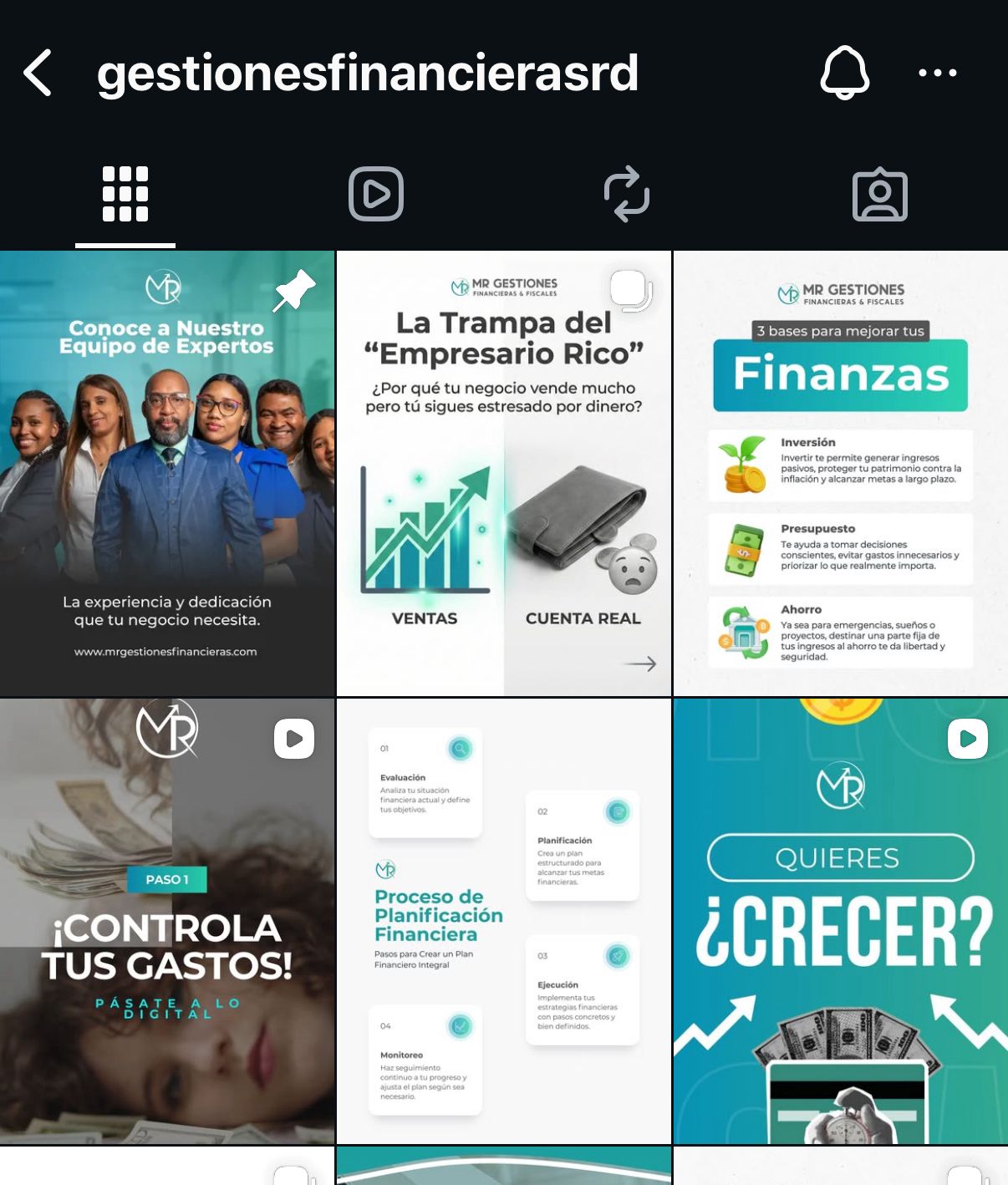Switch to the posts grid tab
The width and height of the screenshot is (1008, 1185).
coord(125,194)
